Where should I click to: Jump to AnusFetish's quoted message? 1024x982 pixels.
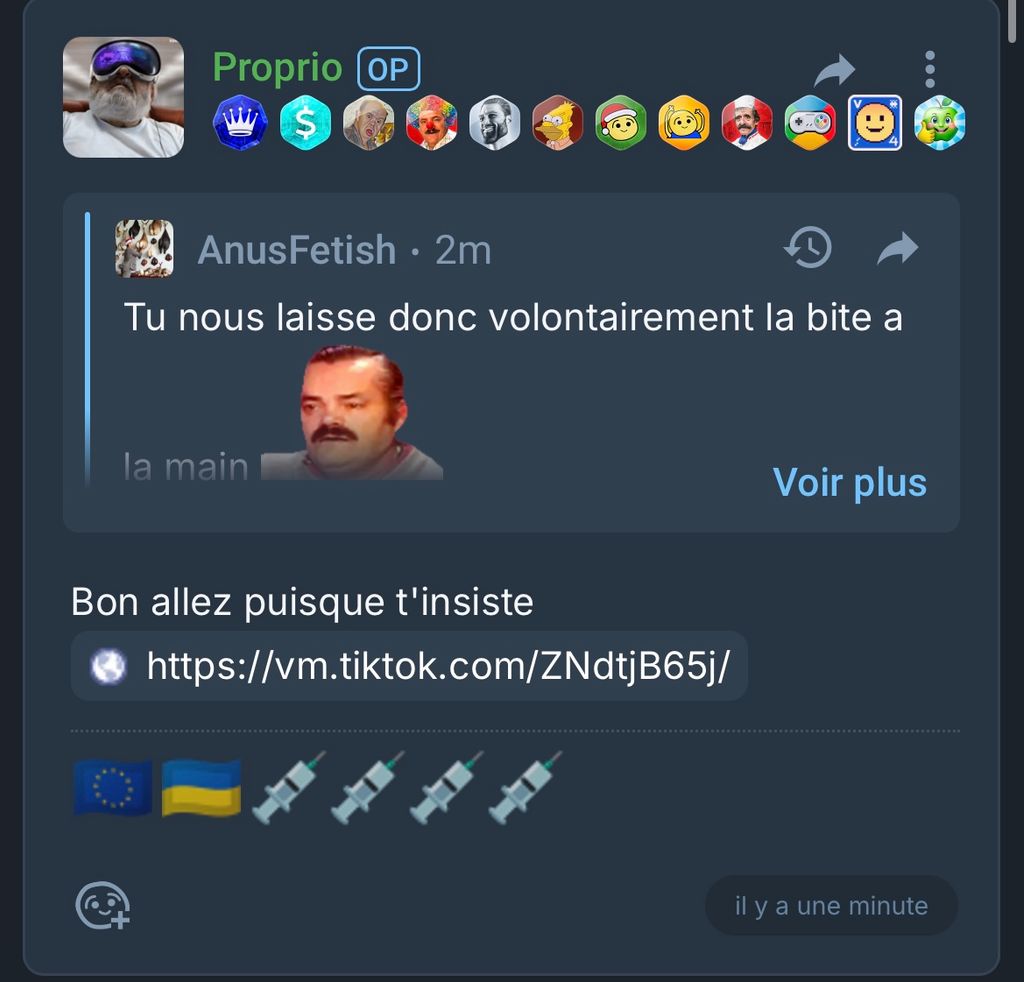(897, 249)
